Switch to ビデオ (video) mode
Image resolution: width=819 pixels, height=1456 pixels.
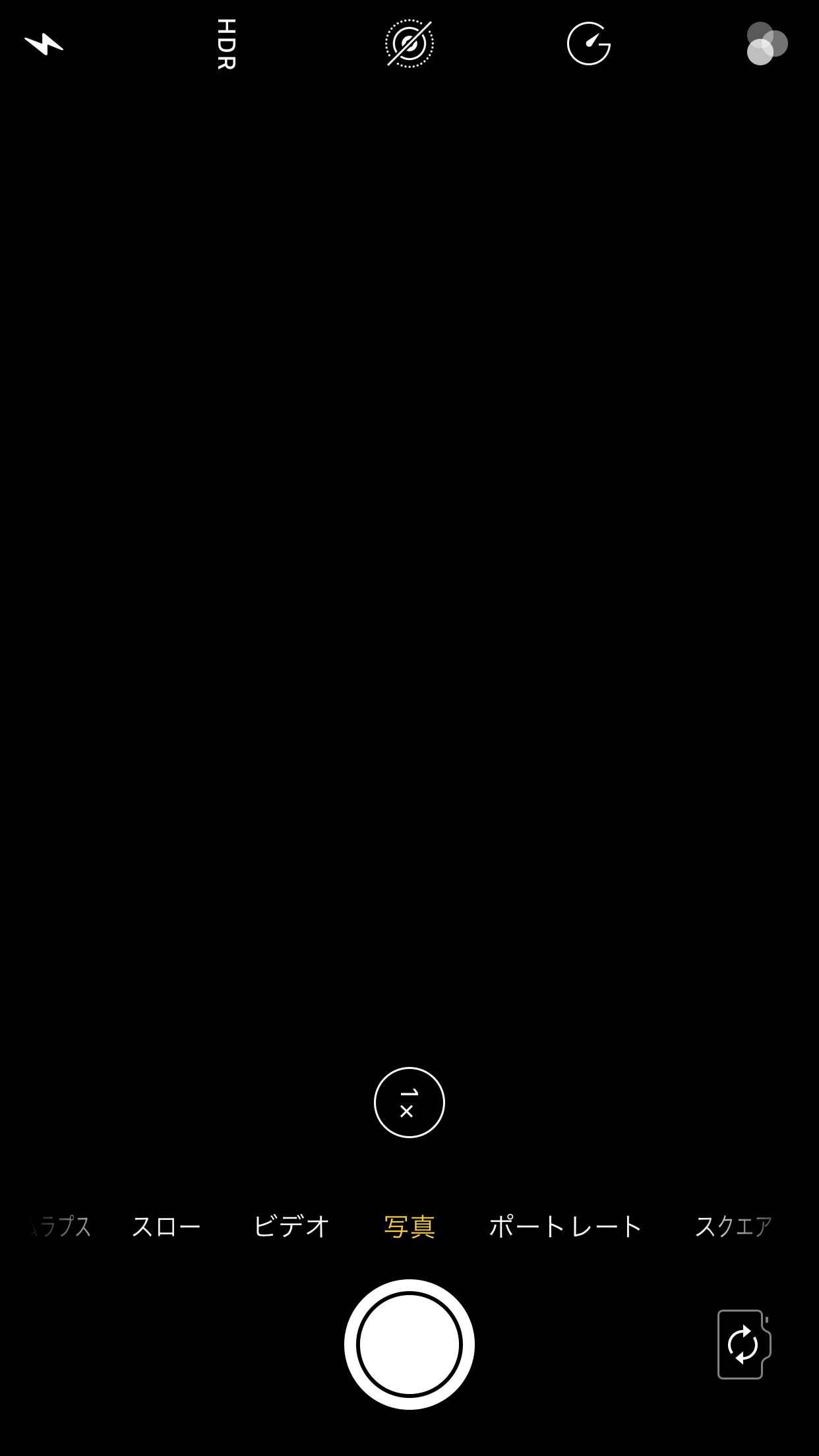click(291, 1227)
